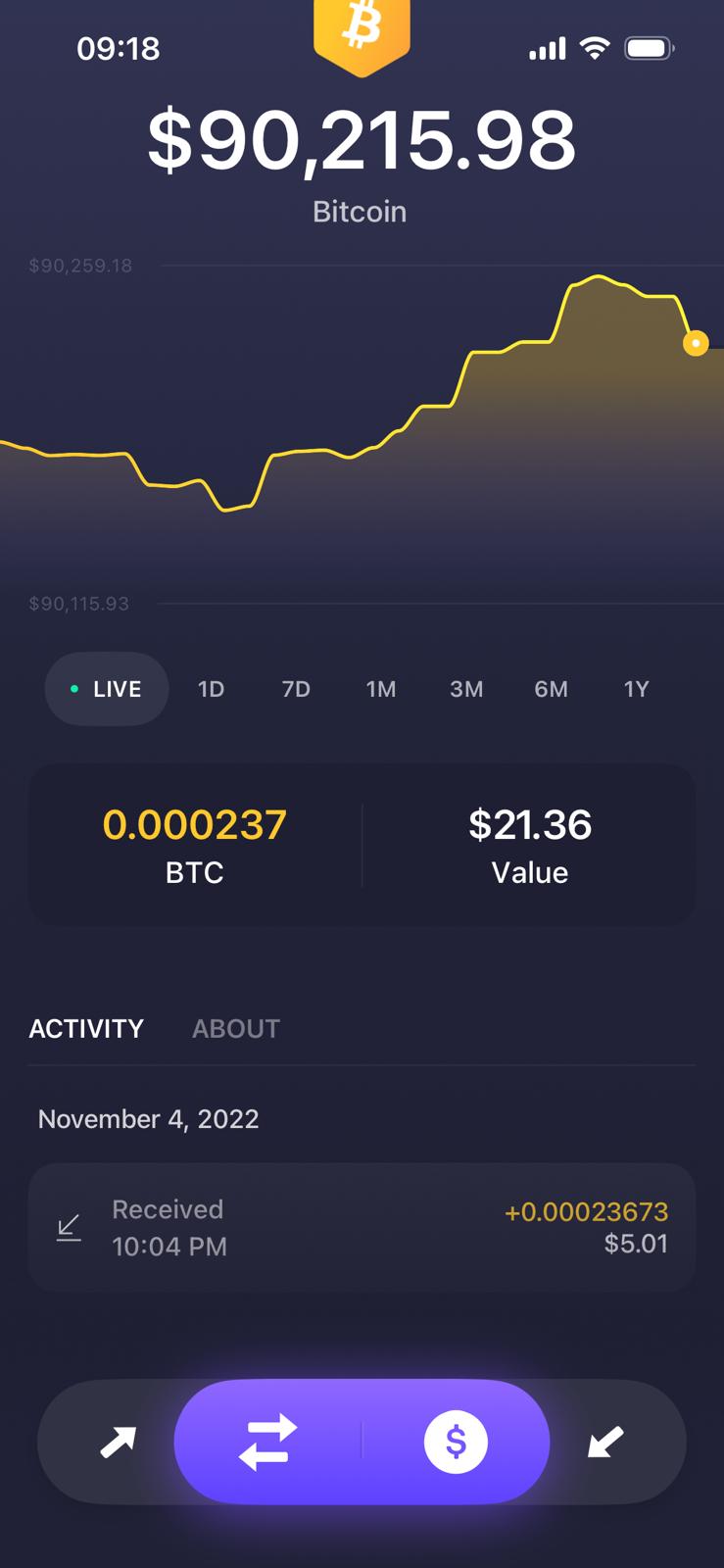Tap the send arrow icon
The width and height of the screenshot is (724, 1568).
point(118,1442)
